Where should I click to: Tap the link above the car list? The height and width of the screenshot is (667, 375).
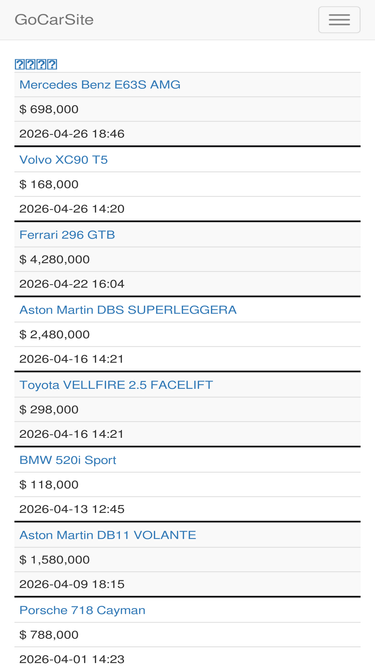(36, 64)
